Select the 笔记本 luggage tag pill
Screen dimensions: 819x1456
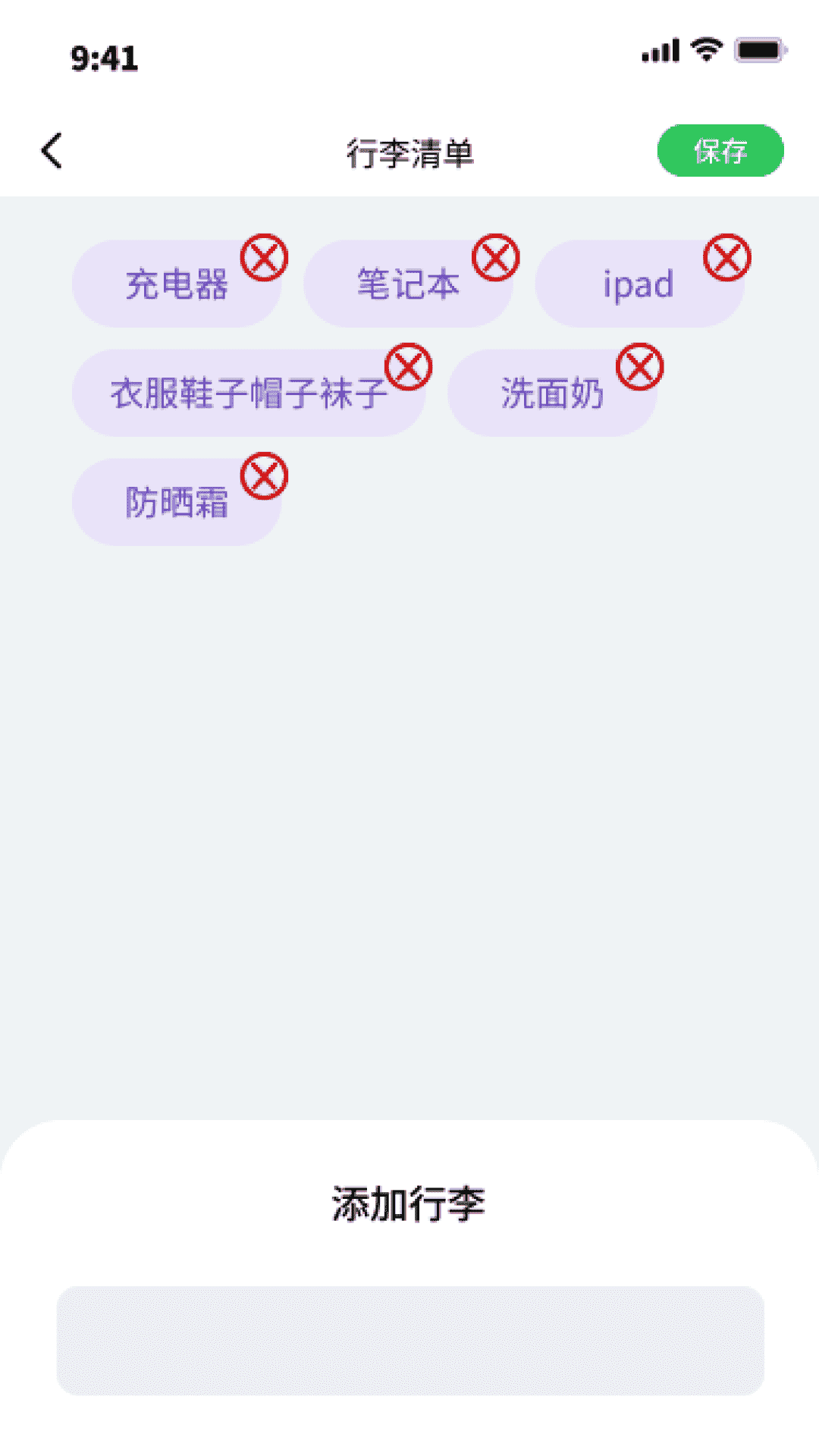click(x=408, y=284)
